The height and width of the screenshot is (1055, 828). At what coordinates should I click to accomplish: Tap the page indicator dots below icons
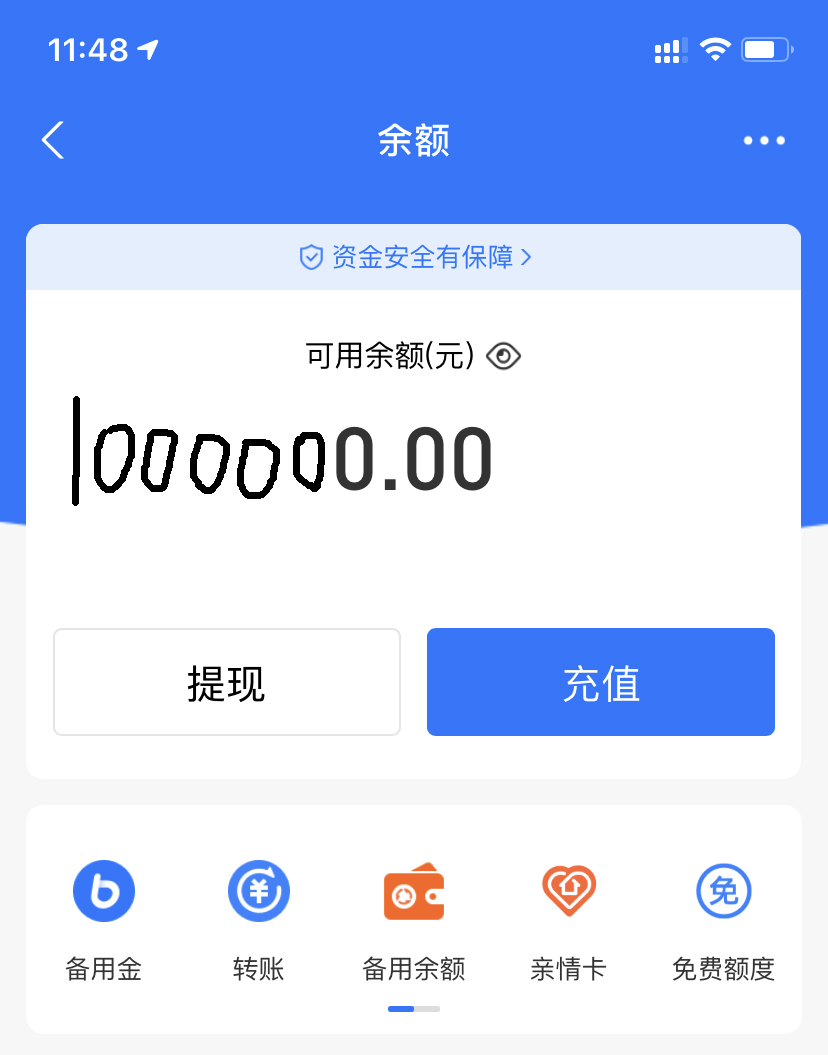point(413,1009)
